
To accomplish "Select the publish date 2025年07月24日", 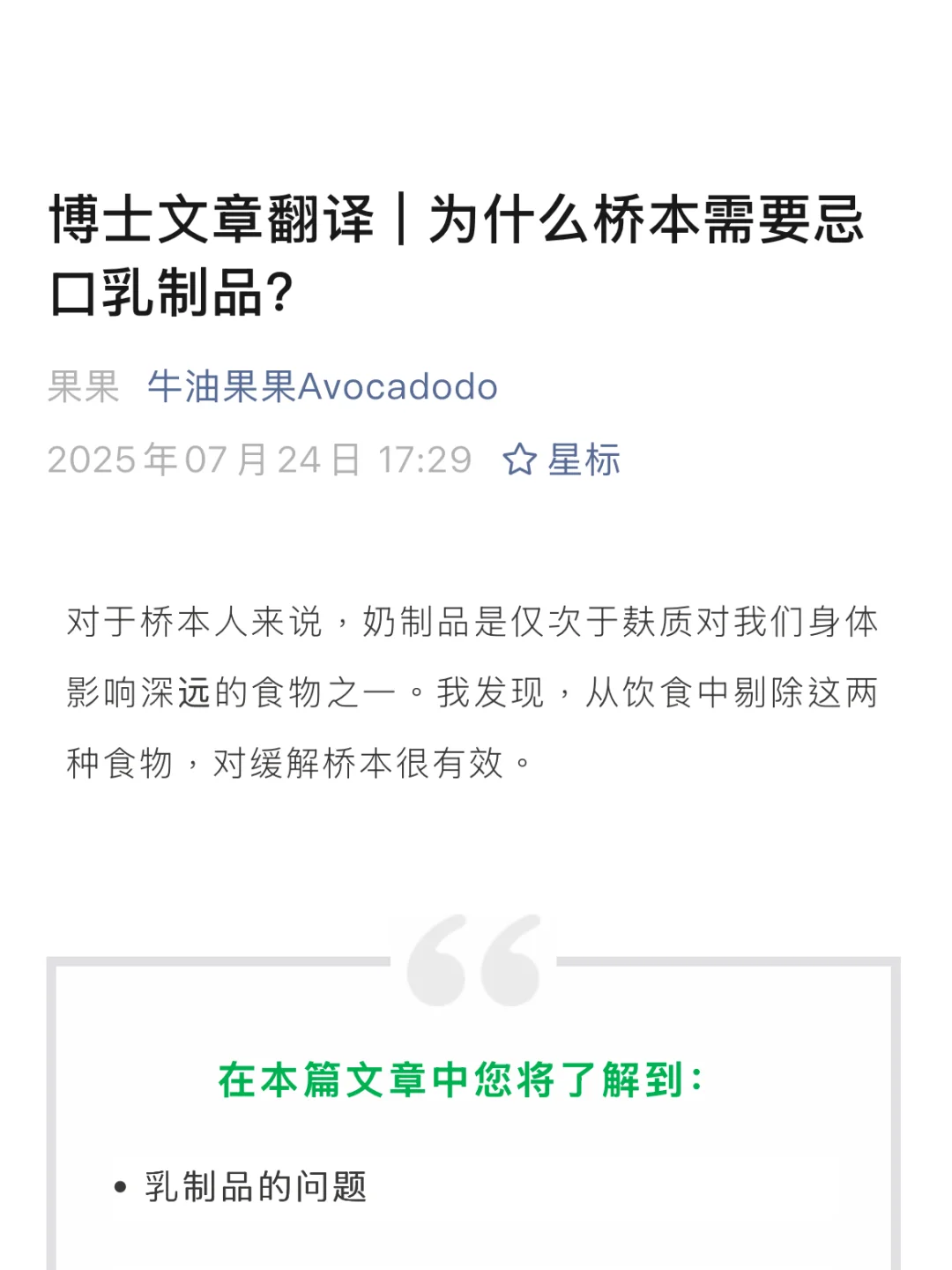I will point(205,459).
